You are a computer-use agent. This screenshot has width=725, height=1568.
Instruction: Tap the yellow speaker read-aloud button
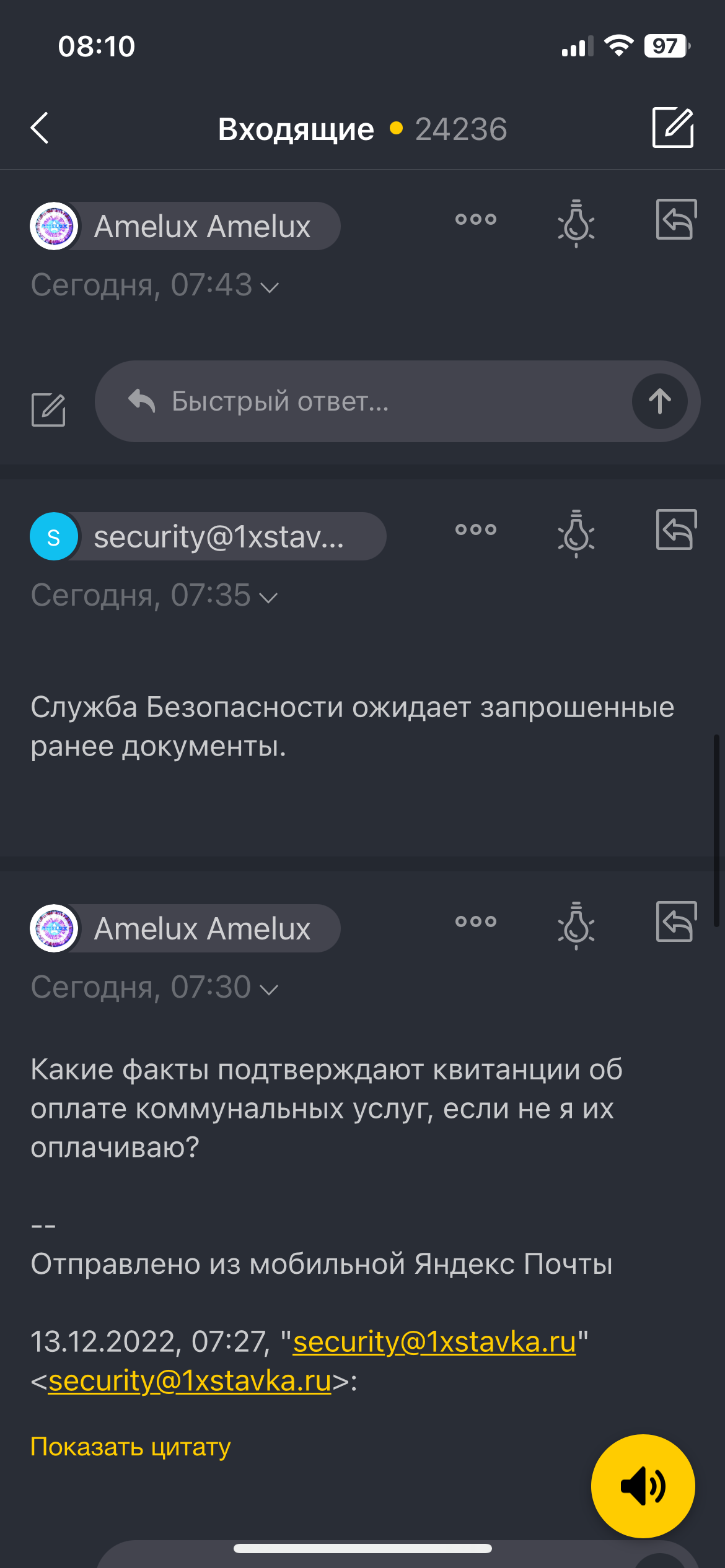(x=643, y=1486)
